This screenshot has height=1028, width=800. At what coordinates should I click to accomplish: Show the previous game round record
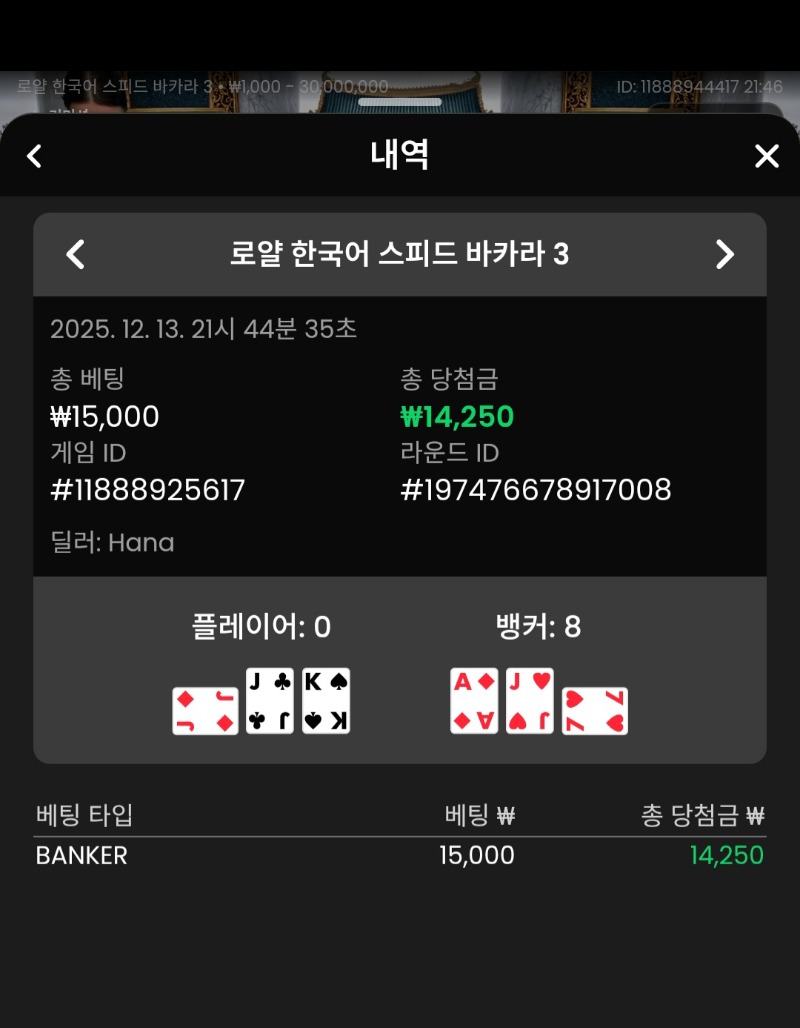click(75, 254)
